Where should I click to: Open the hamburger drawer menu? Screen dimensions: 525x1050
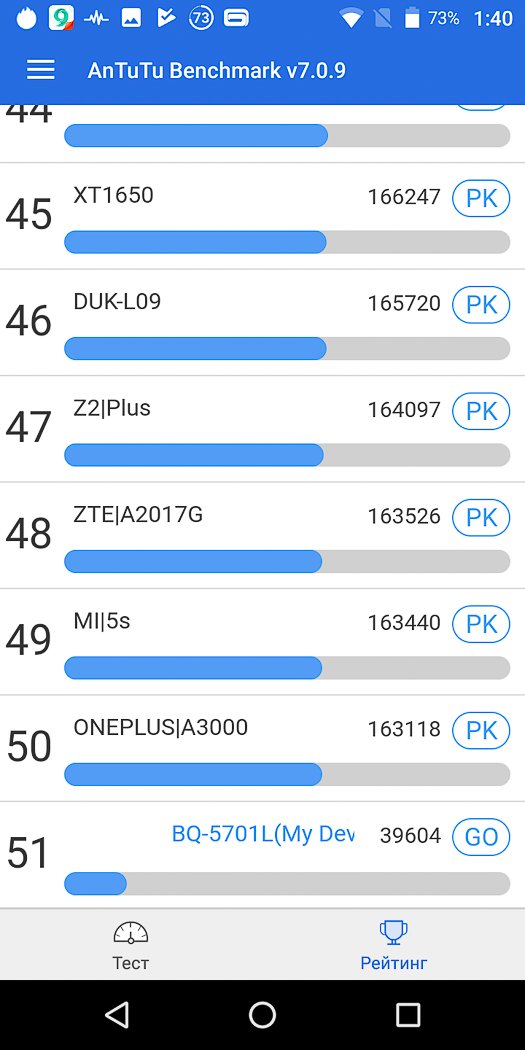click(x=40, y=70)
